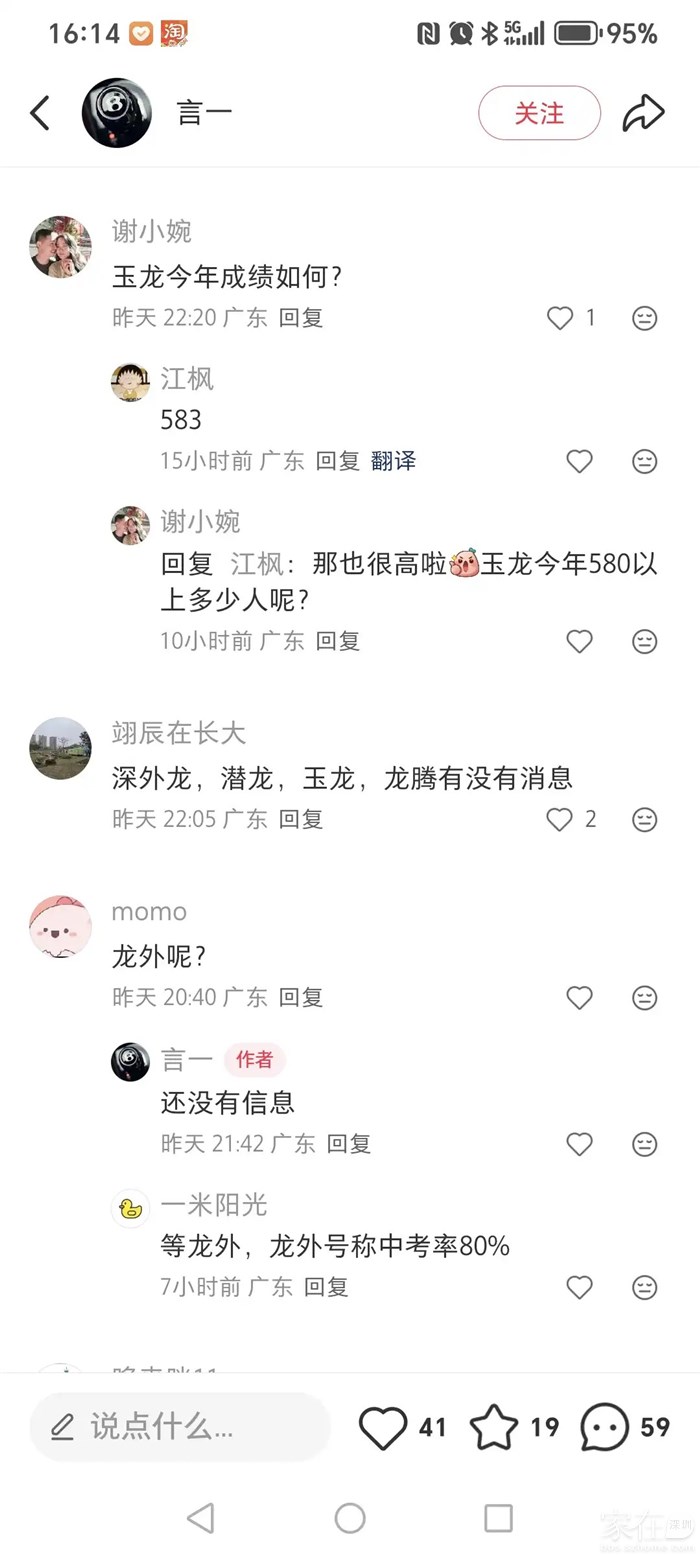This screenshot has width=700, height=1555.
Task: Share this post via the arrow icon
Action: click(643, 113)
